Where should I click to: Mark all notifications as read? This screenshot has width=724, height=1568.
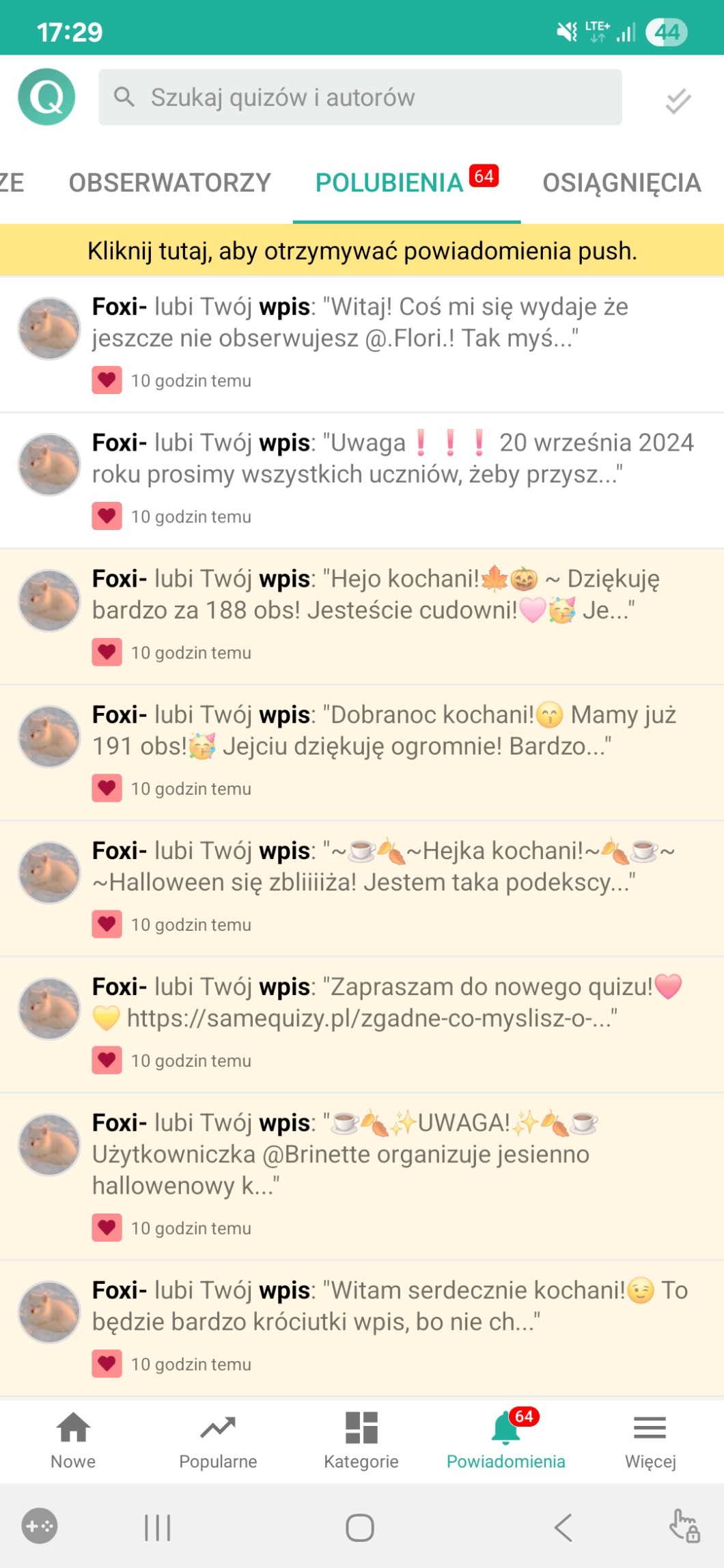pyautogui.click(x=678, y=101)
